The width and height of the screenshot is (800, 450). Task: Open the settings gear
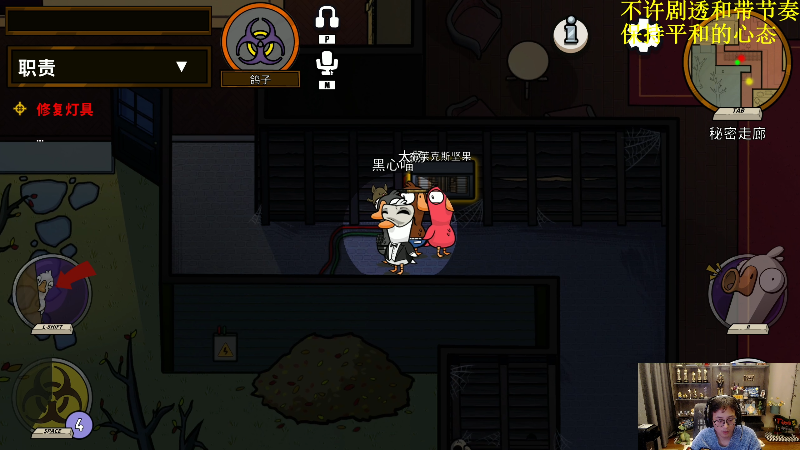pos(645,35)
